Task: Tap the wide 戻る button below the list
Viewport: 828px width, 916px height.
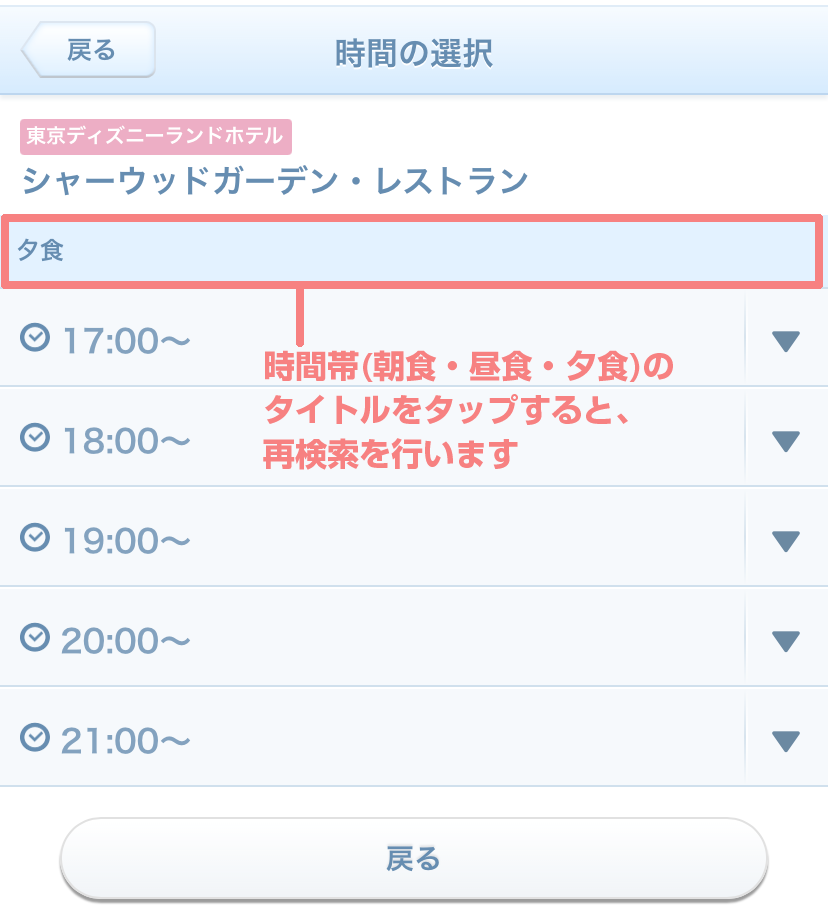Action: 413,858
